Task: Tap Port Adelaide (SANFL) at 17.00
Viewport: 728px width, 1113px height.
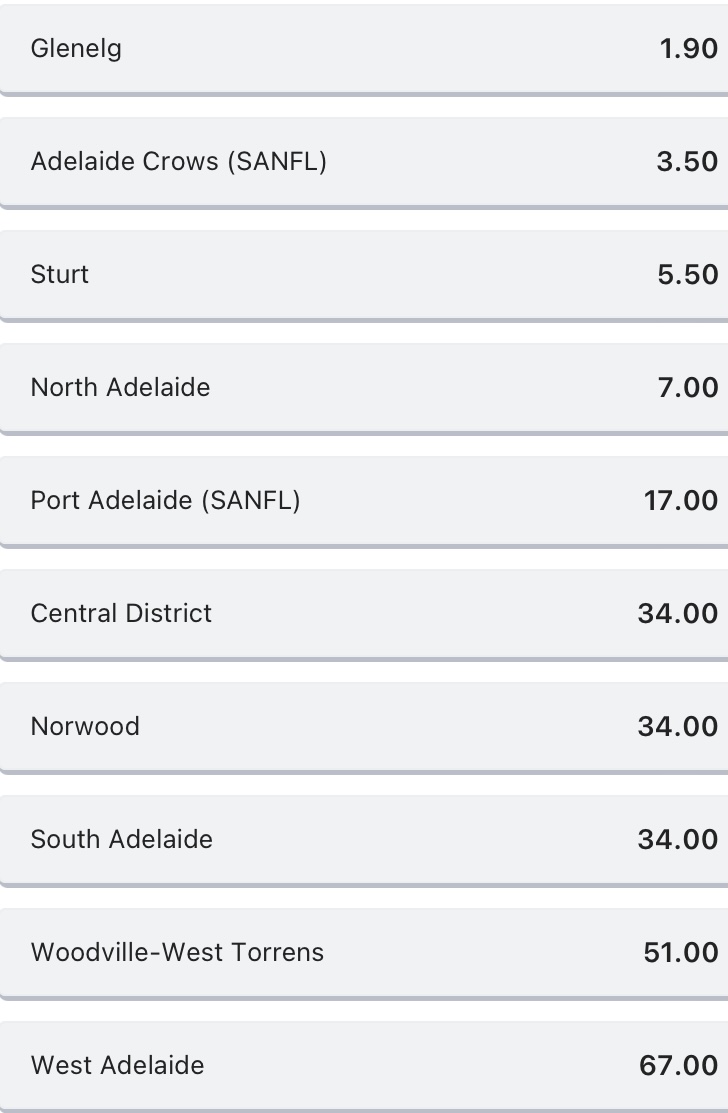Action: pyautogui.click(x=364, y=500)
